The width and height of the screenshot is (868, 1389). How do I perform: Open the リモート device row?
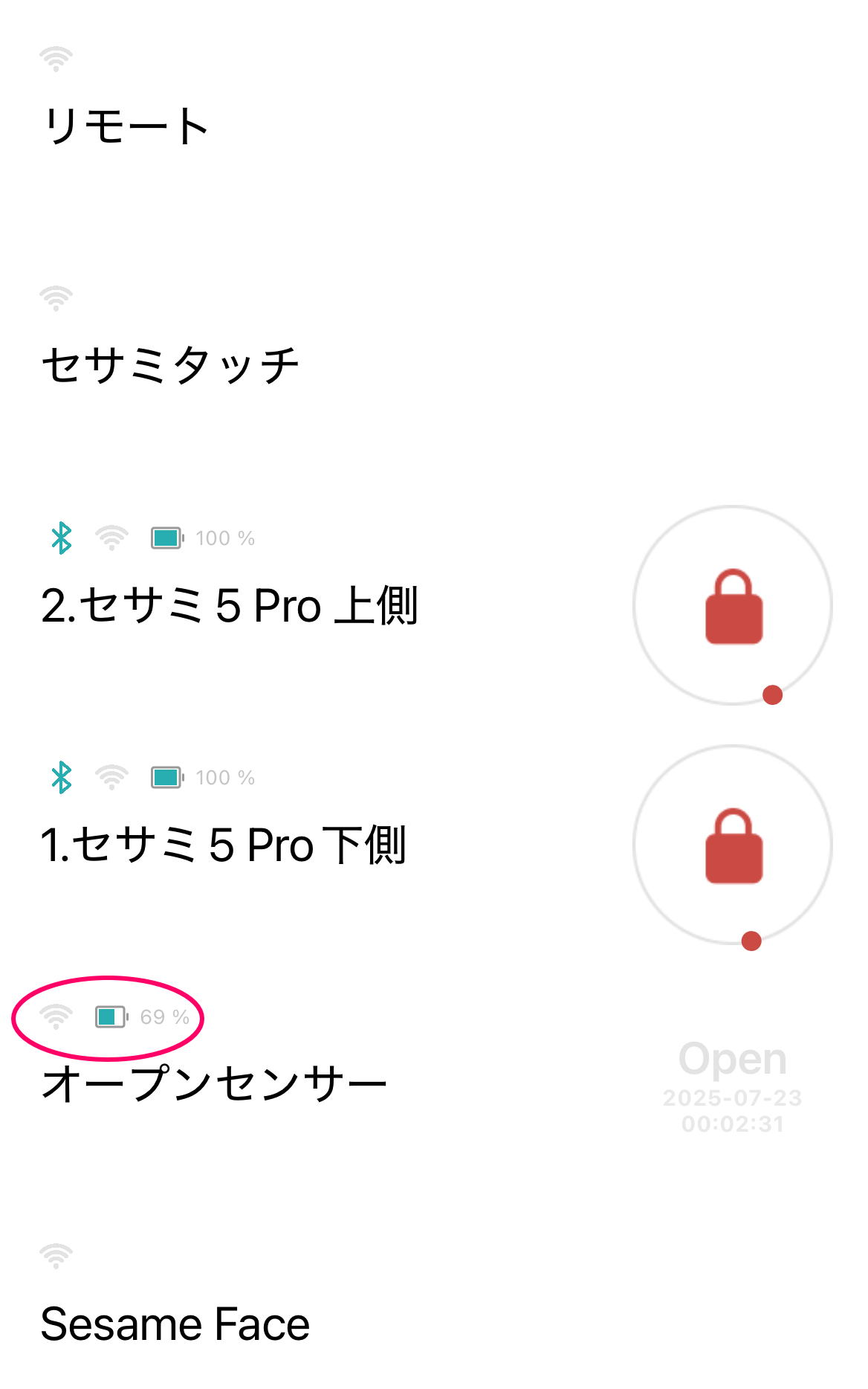coord(126,125)
